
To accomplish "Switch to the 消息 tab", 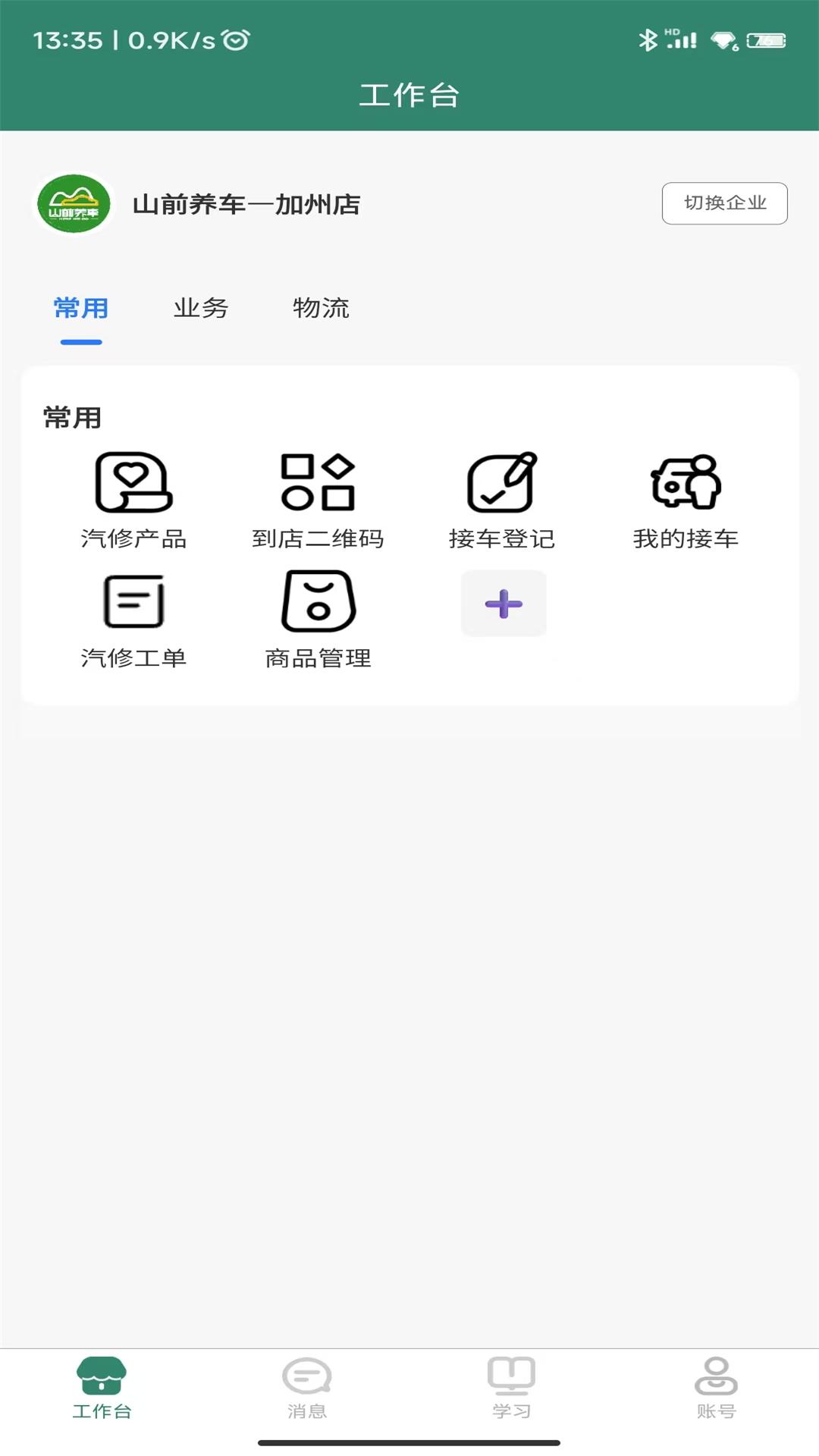I will click(x=306, y=1388).
